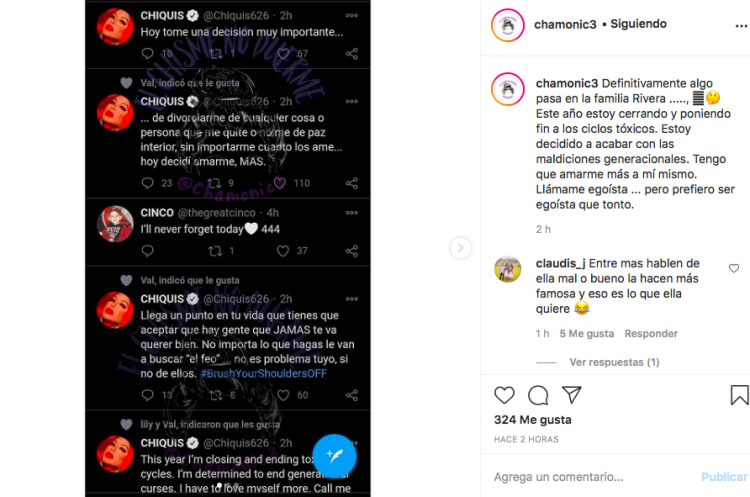View 5 Me gusta on claudis_j's comment
The height and width of the screenshot is (497, 750).
point(586,333)
